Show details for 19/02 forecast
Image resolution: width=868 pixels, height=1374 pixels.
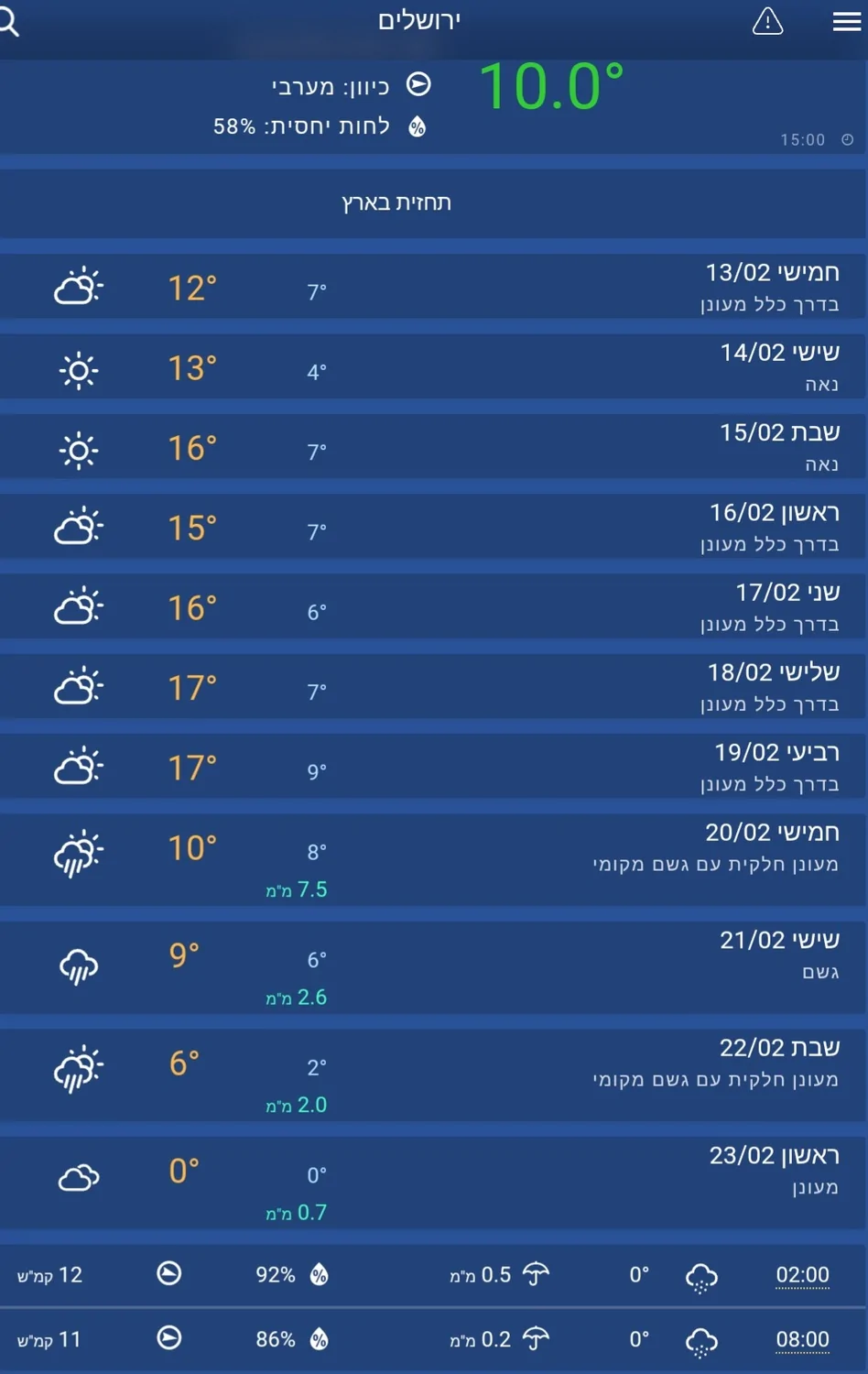tap(434, 768)
